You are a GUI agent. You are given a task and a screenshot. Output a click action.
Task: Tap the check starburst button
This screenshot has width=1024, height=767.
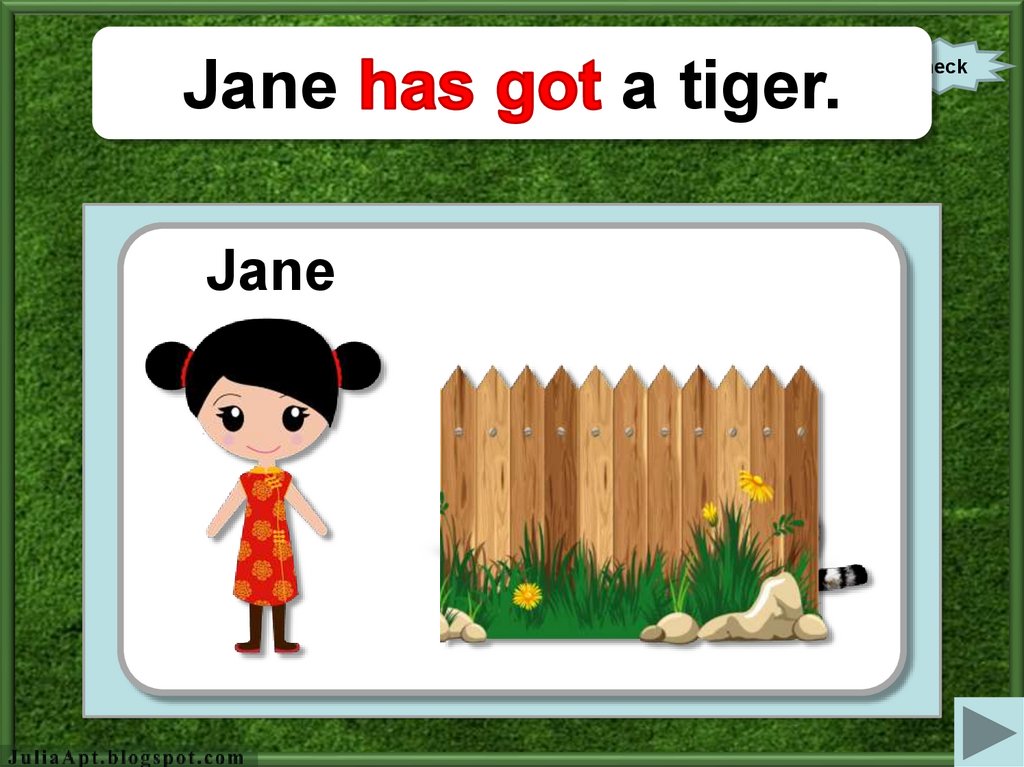(962, 67)
